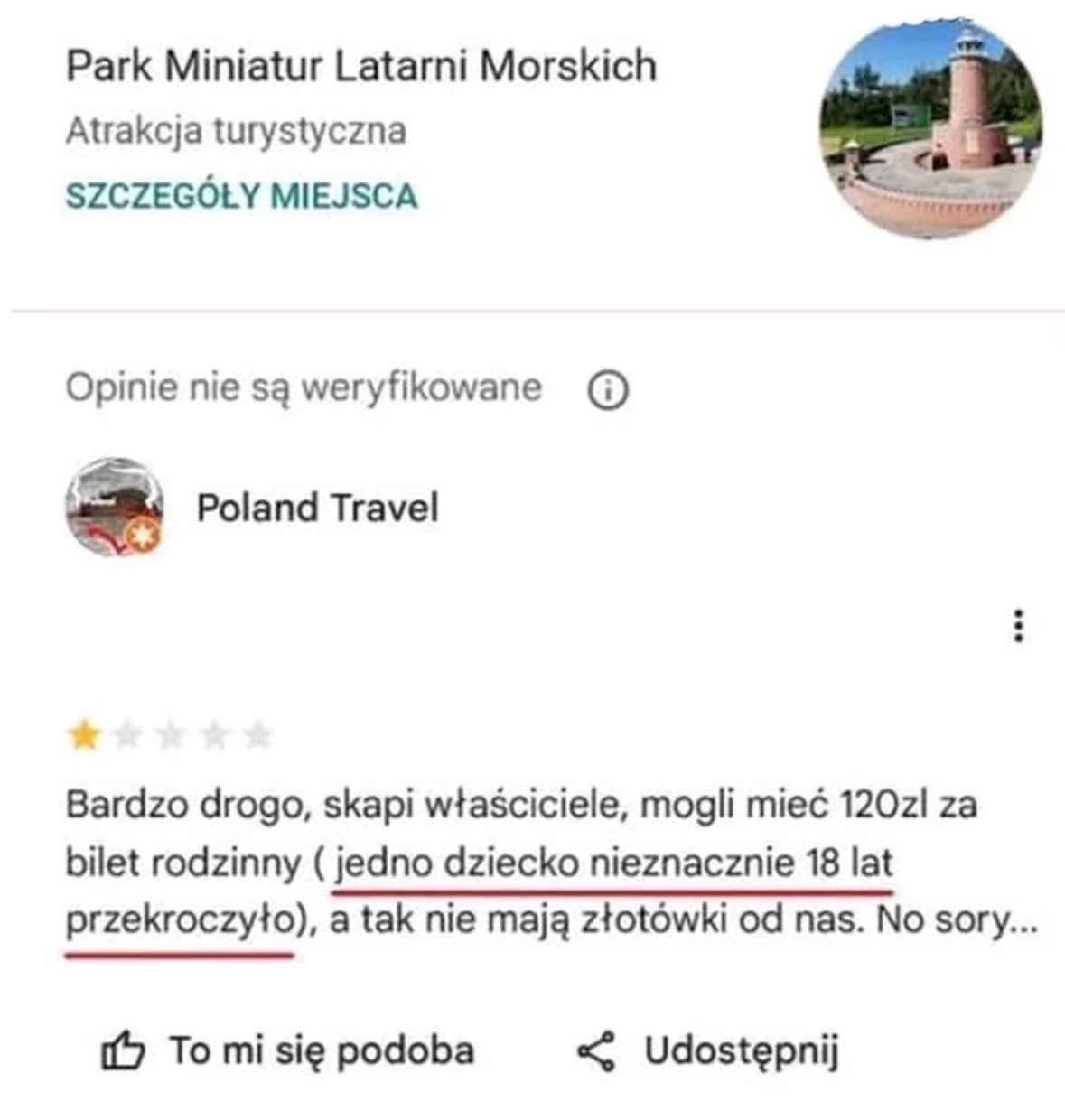The height and width of the screenshot is (1120, 1065).
Task: Open SZCZEGÓŁY MIEJSCA place details
Action: click(241, 196)
